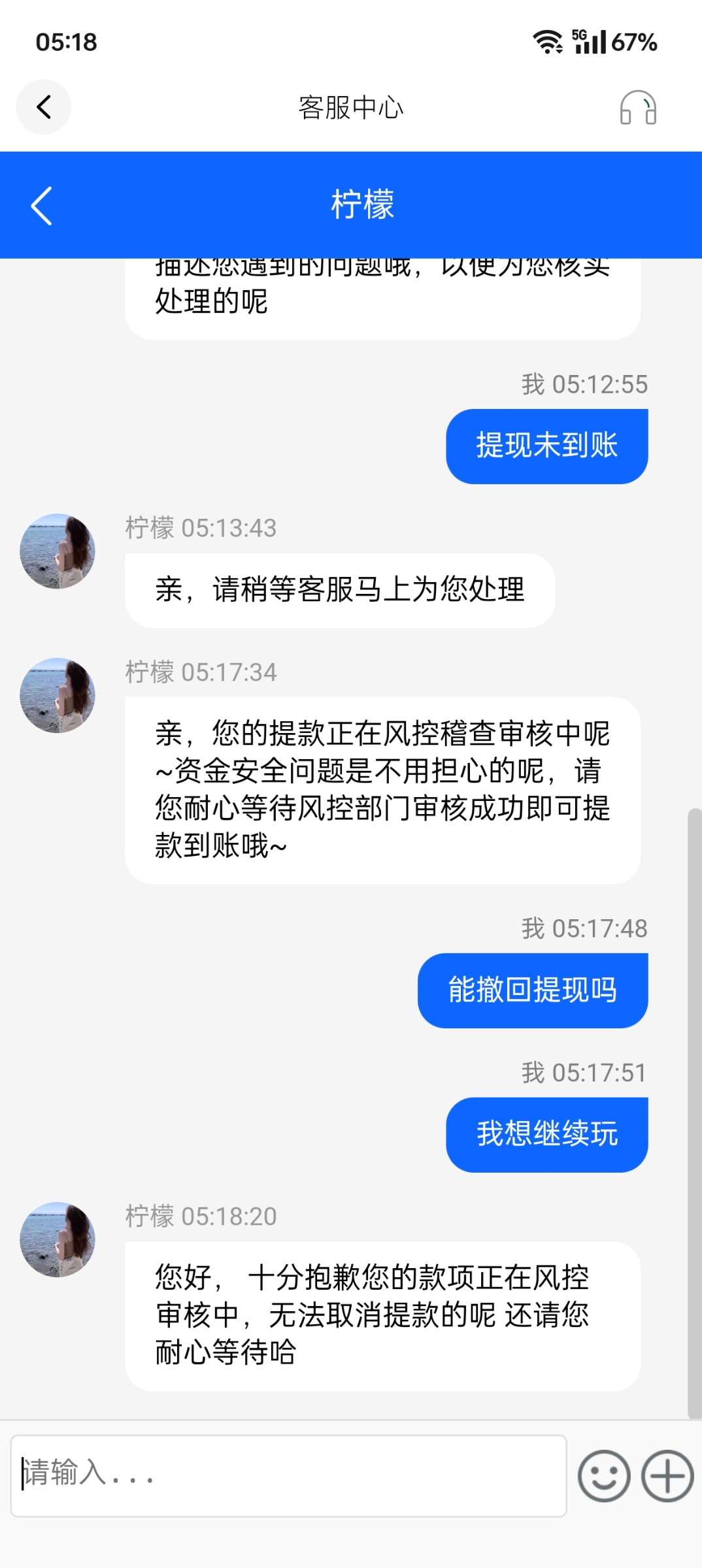
Task: Open the emoji picker
Action: pyautogui.click(x=604, y=1476)
